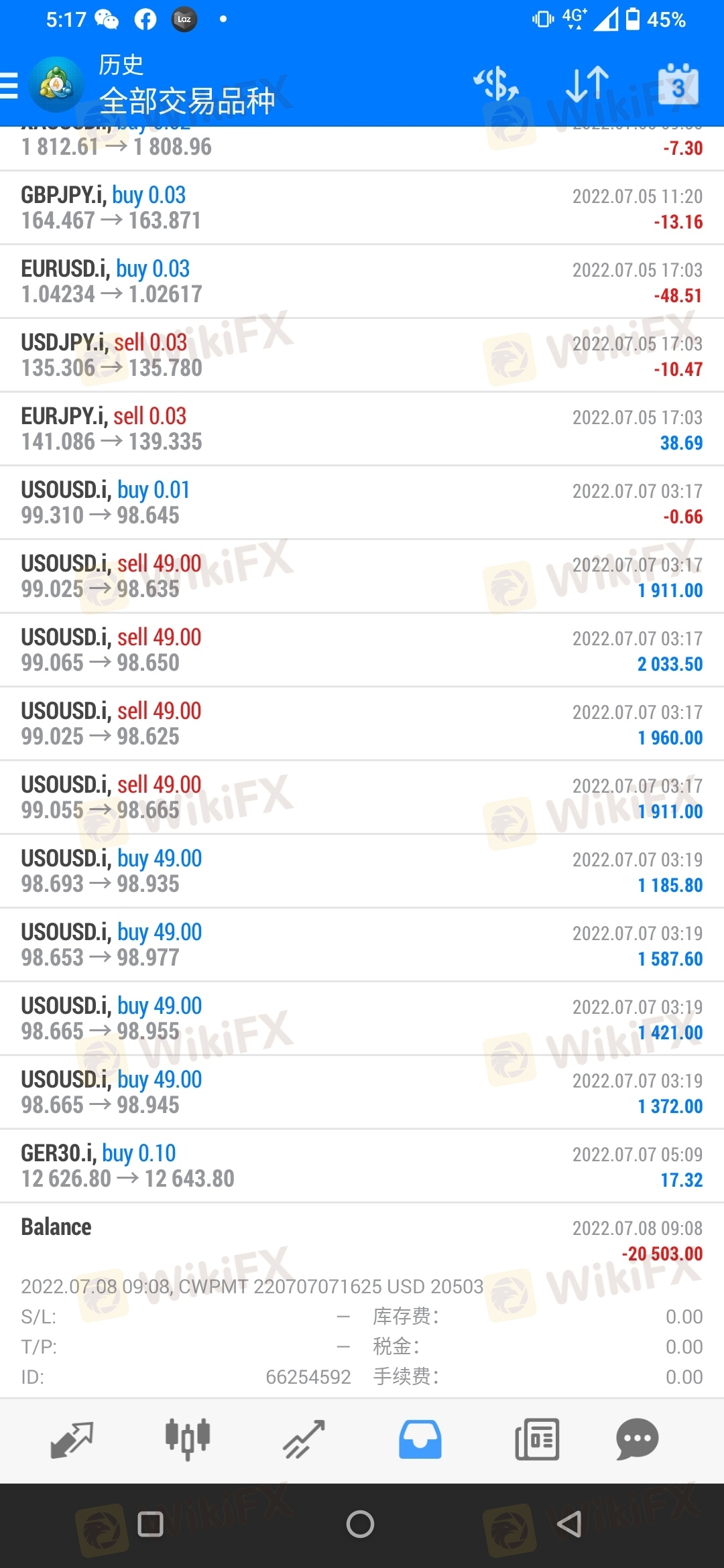This screenshot has height=1568, width=724.
Task: Expand the USOUSD.i sell with 2 033.50 profit
Action: coord(362,650)
